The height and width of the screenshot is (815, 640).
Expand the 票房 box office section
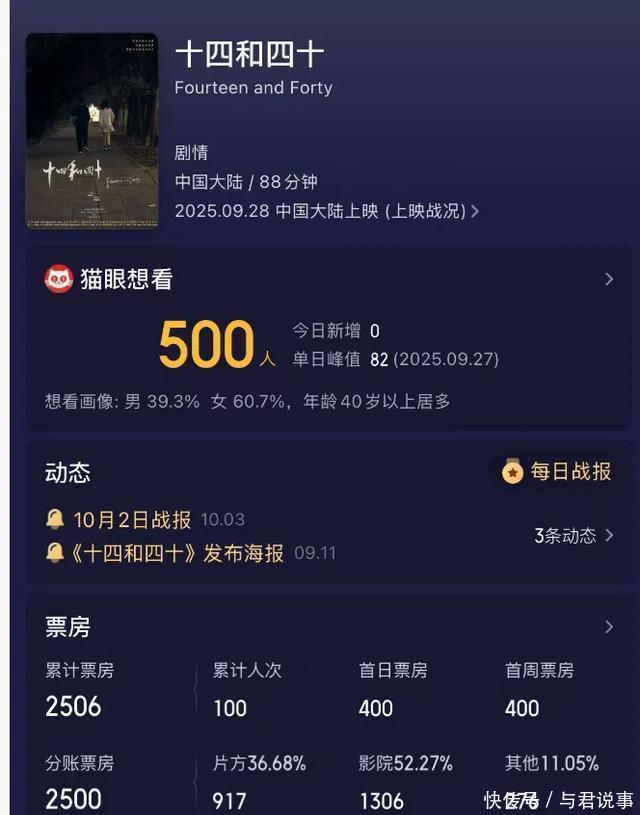(609, 627)
